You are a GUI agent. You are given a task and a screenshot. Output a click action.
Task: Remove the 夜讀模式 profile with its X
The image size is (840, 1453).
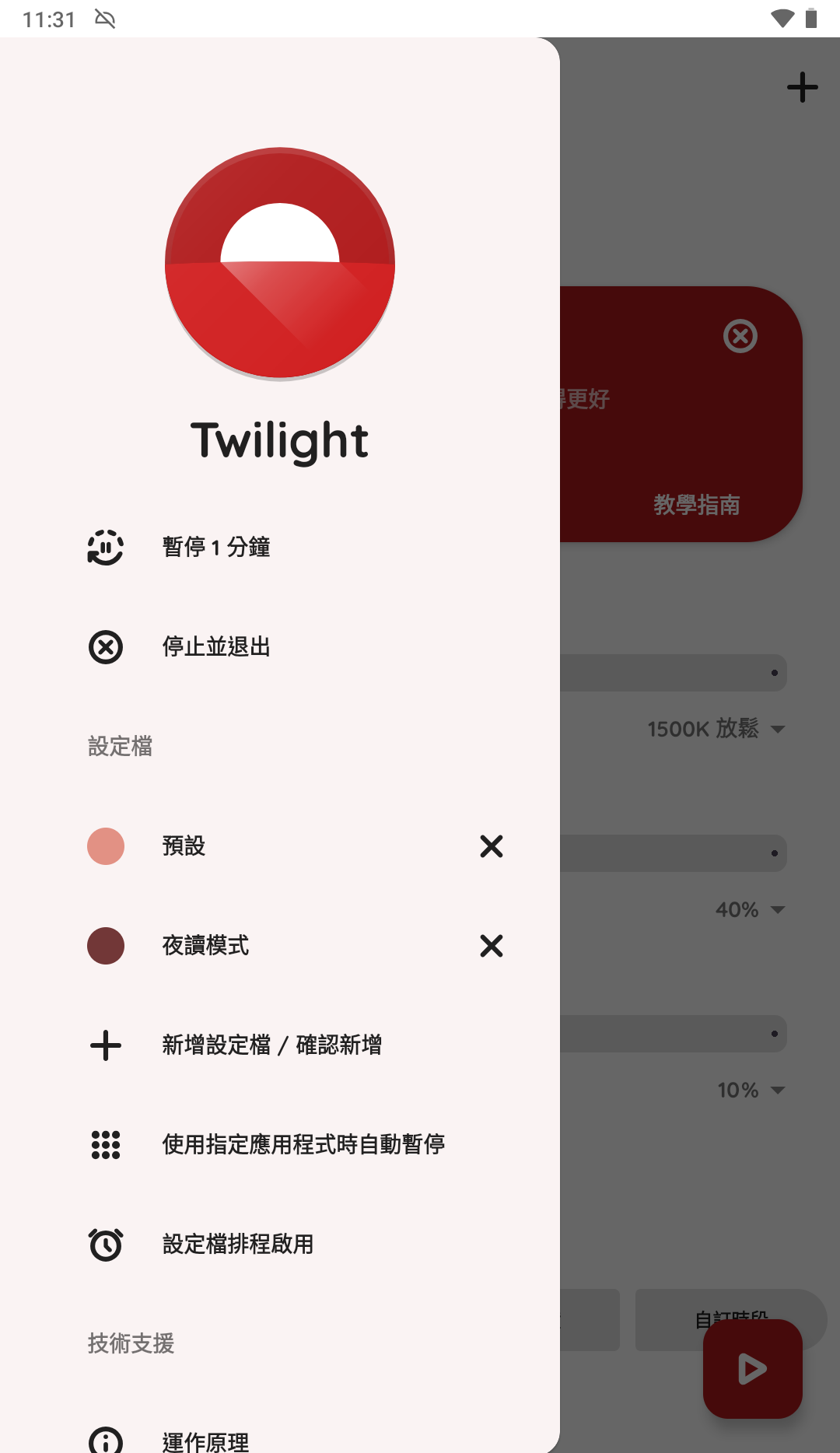point(492,946)
